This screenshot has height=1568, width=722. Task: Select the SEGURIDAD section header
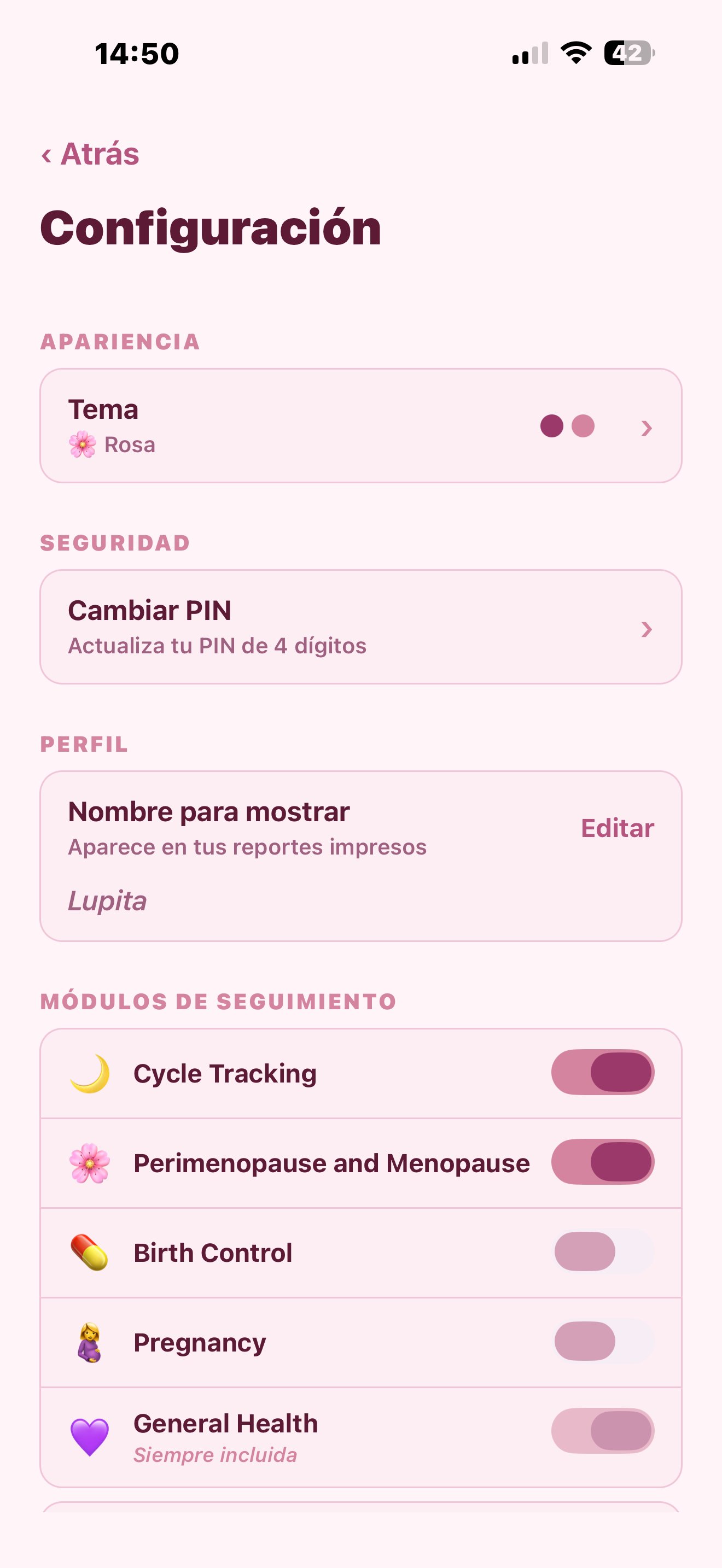coord(115,542)
